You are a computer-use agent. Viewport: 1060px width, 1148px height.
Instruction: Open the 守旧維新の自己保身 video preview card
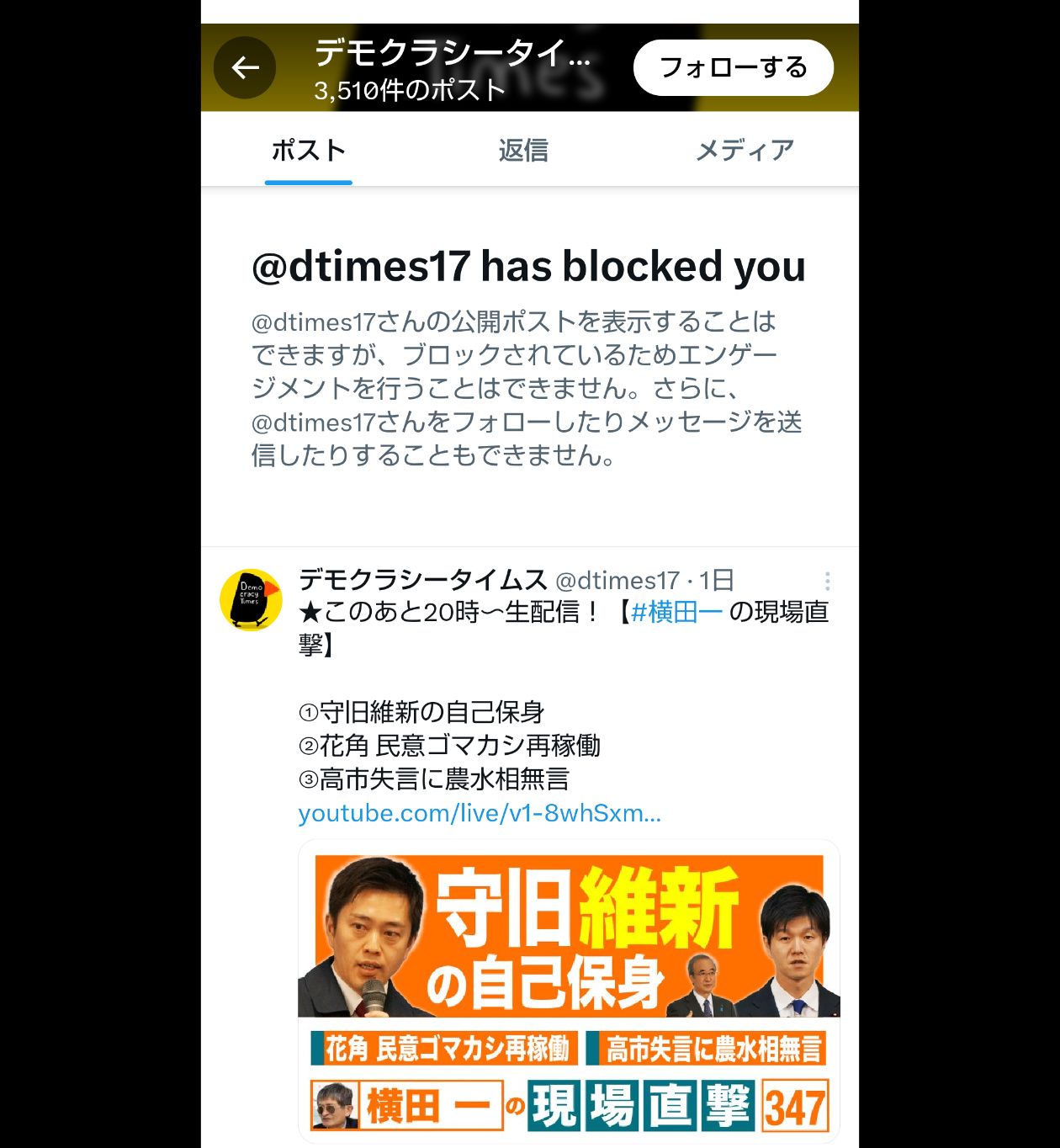coord(569,990)
